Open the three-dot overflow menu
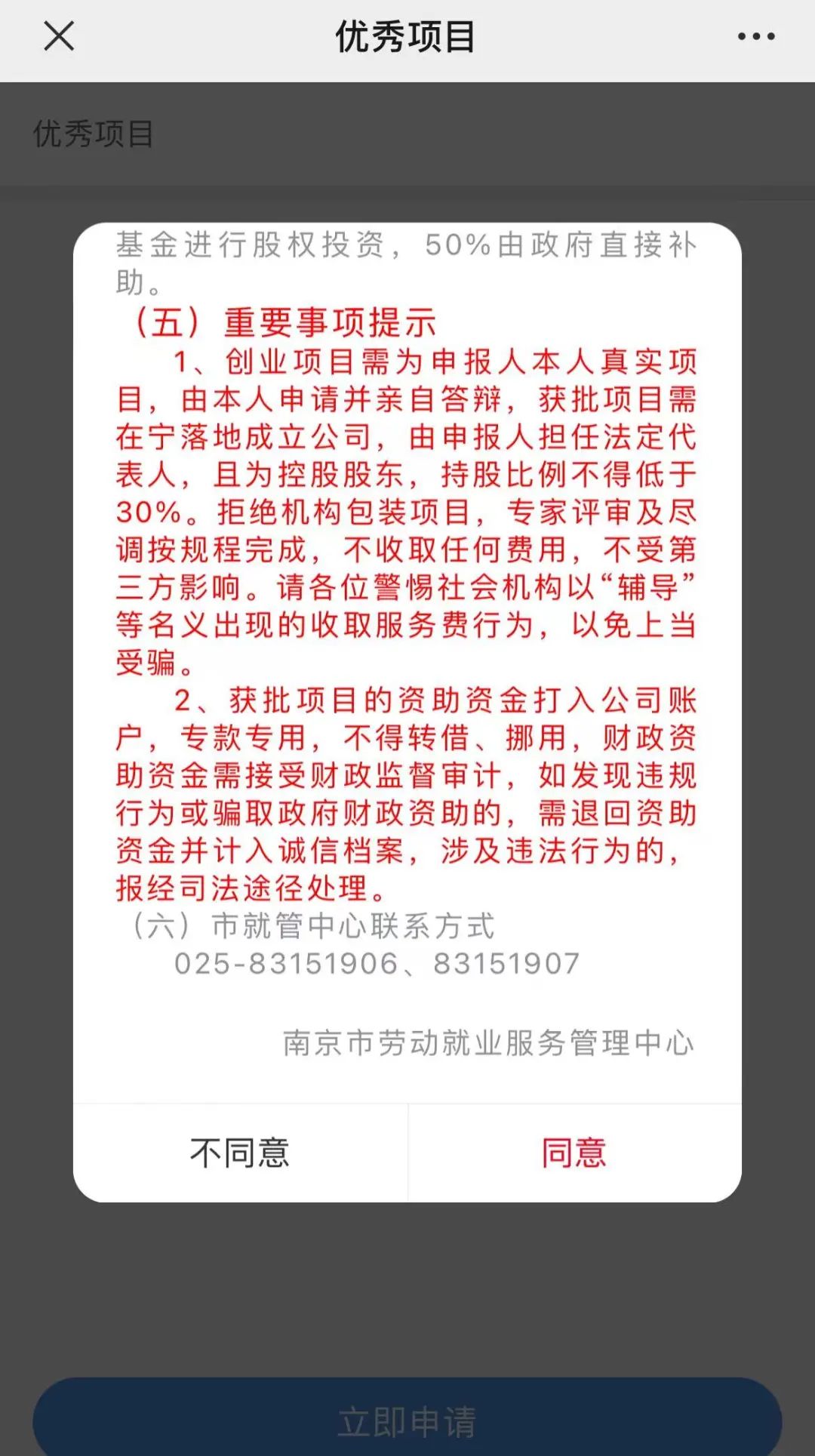815x1456 pixels. click(x=756, y=36)
